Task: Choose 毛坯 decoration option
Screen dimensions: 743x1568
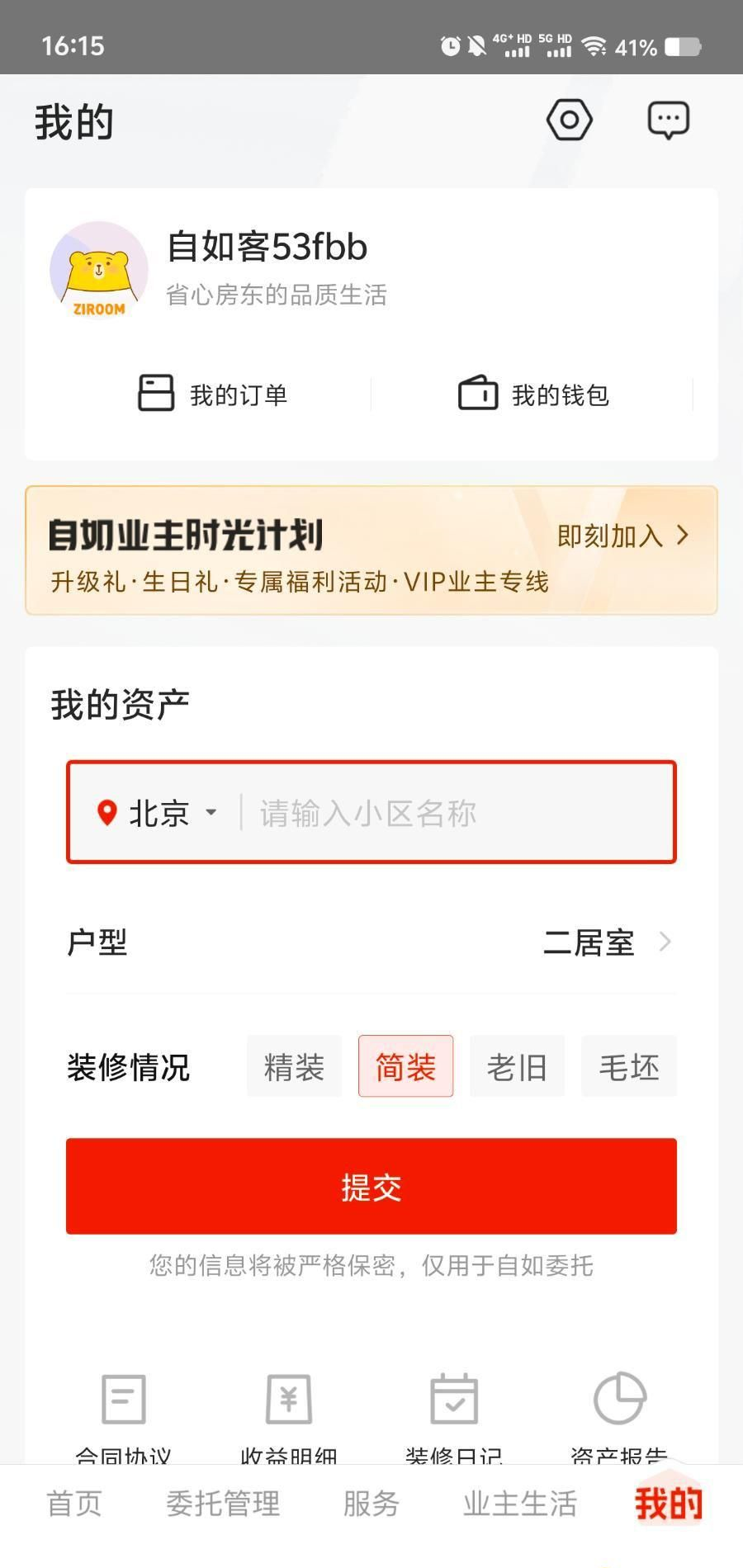Action: point(629,1066)
